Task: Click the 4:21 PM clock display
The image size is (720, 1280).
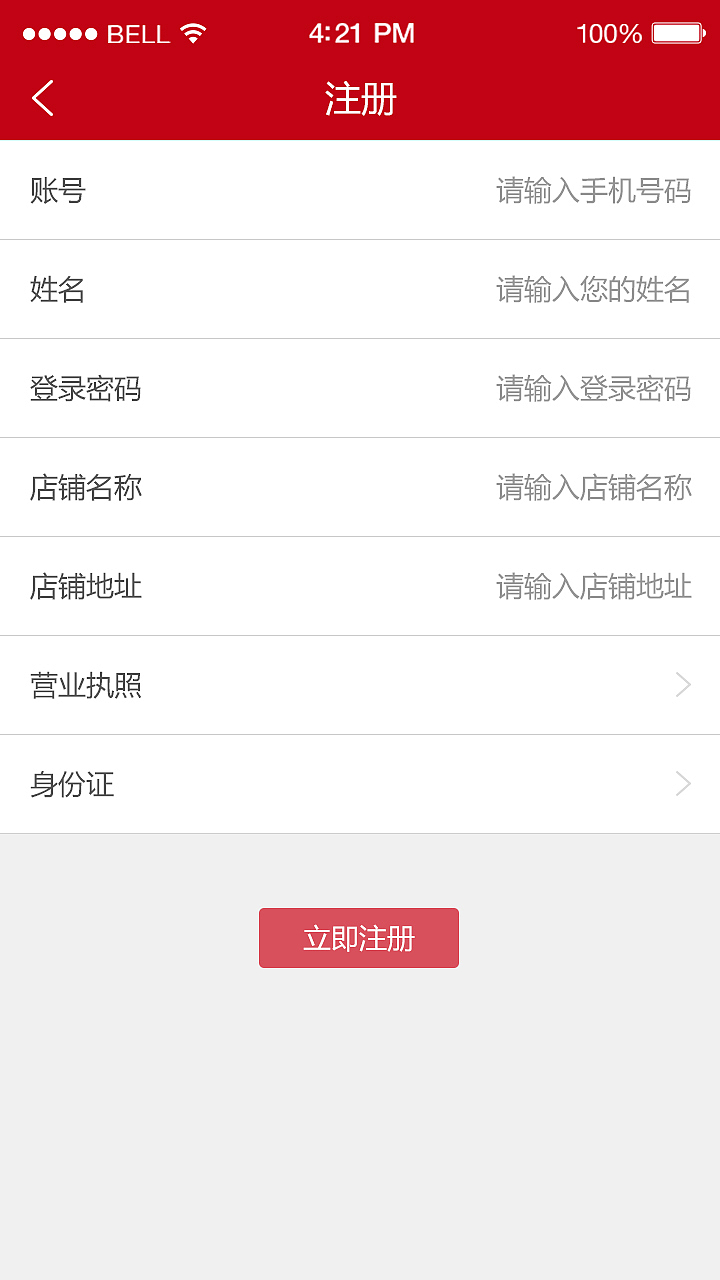Action: pos(360,33)
